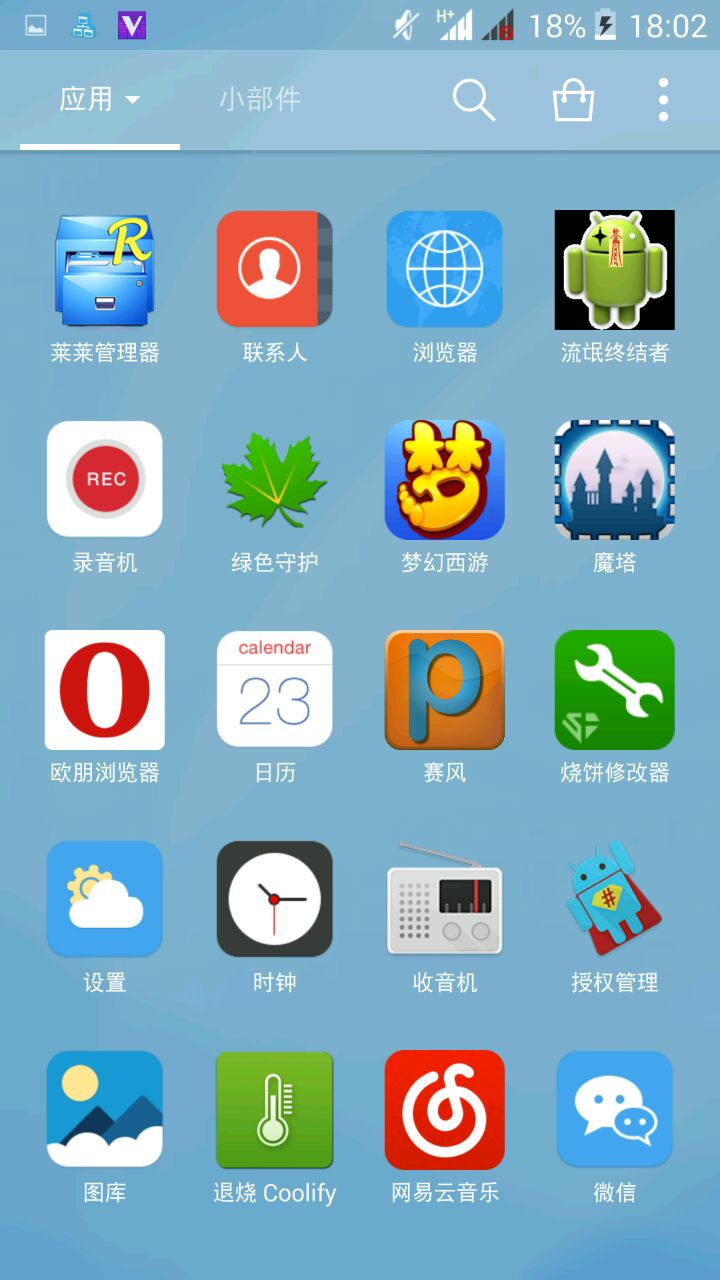Open 欧朋浏览器 Opera browser
Viewport: 720px width, 1280px height.
(x=105, y=690)
